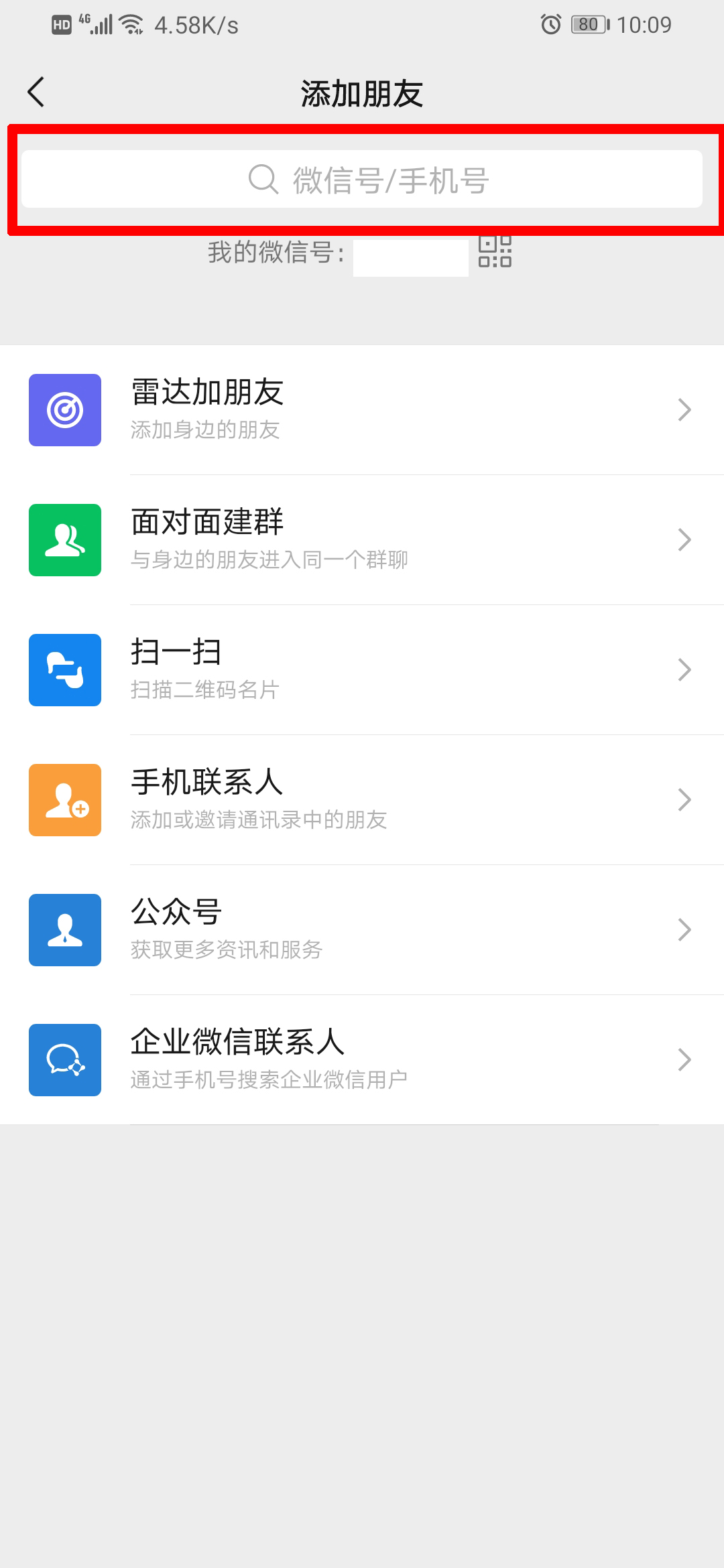Go back using the back arrow
Screen dimensions: 724x1568
pos(36,92)
